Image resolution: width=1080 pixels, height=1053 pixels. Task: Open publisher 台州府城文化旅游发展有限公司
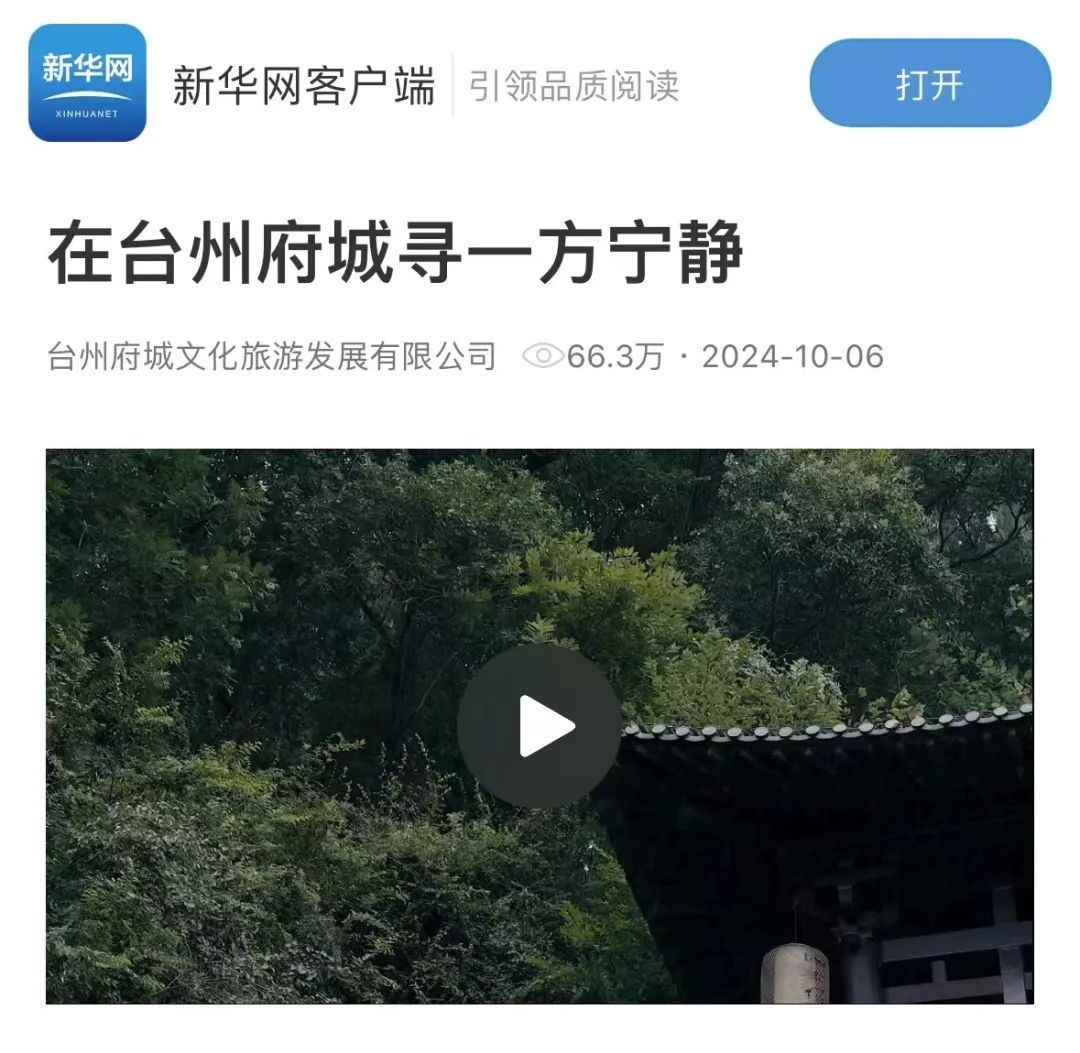(272, 356)
